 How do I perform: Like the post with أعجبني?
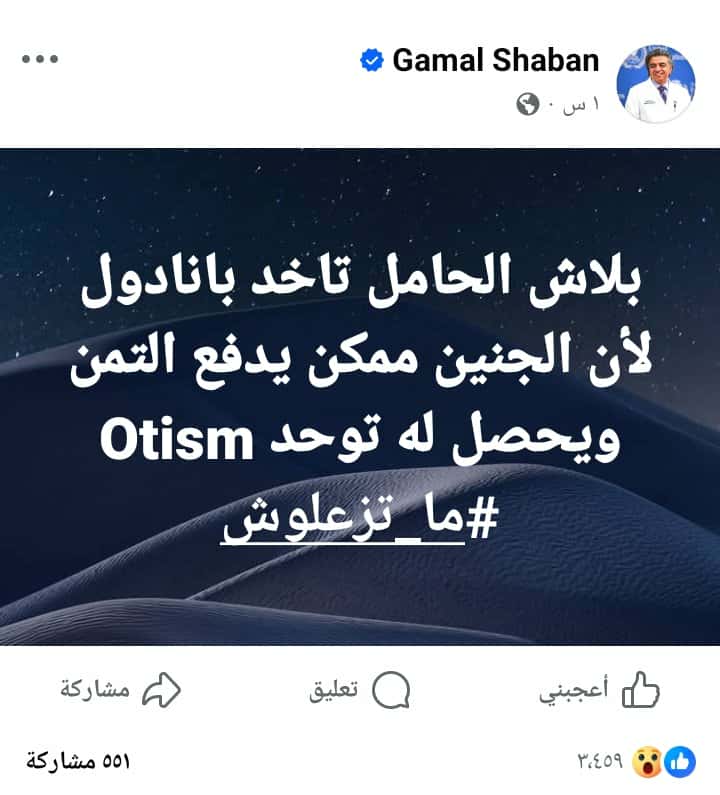pos(600,691)
